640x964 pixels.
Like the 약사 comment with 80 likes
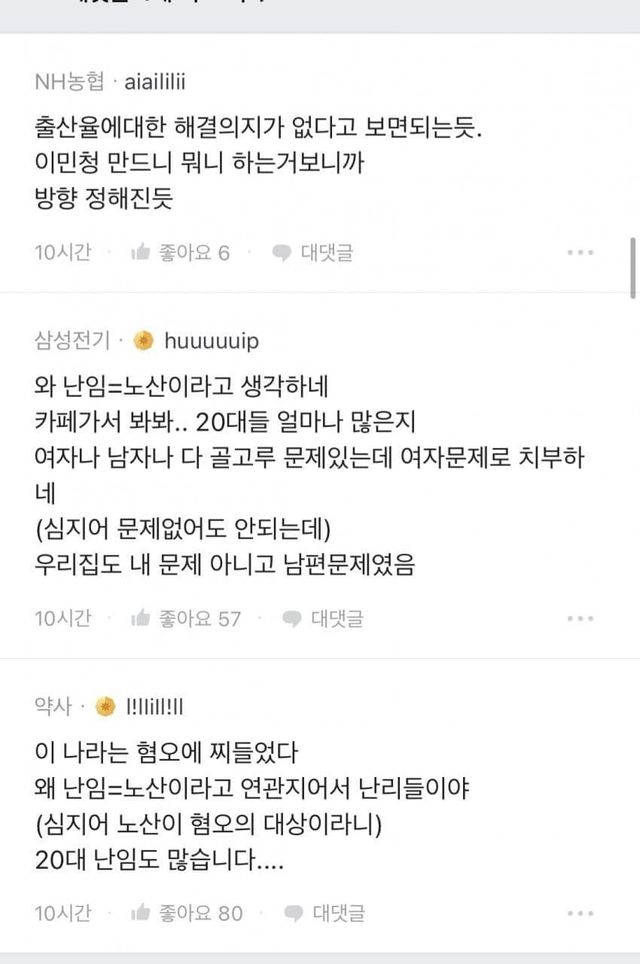point(187,913)
